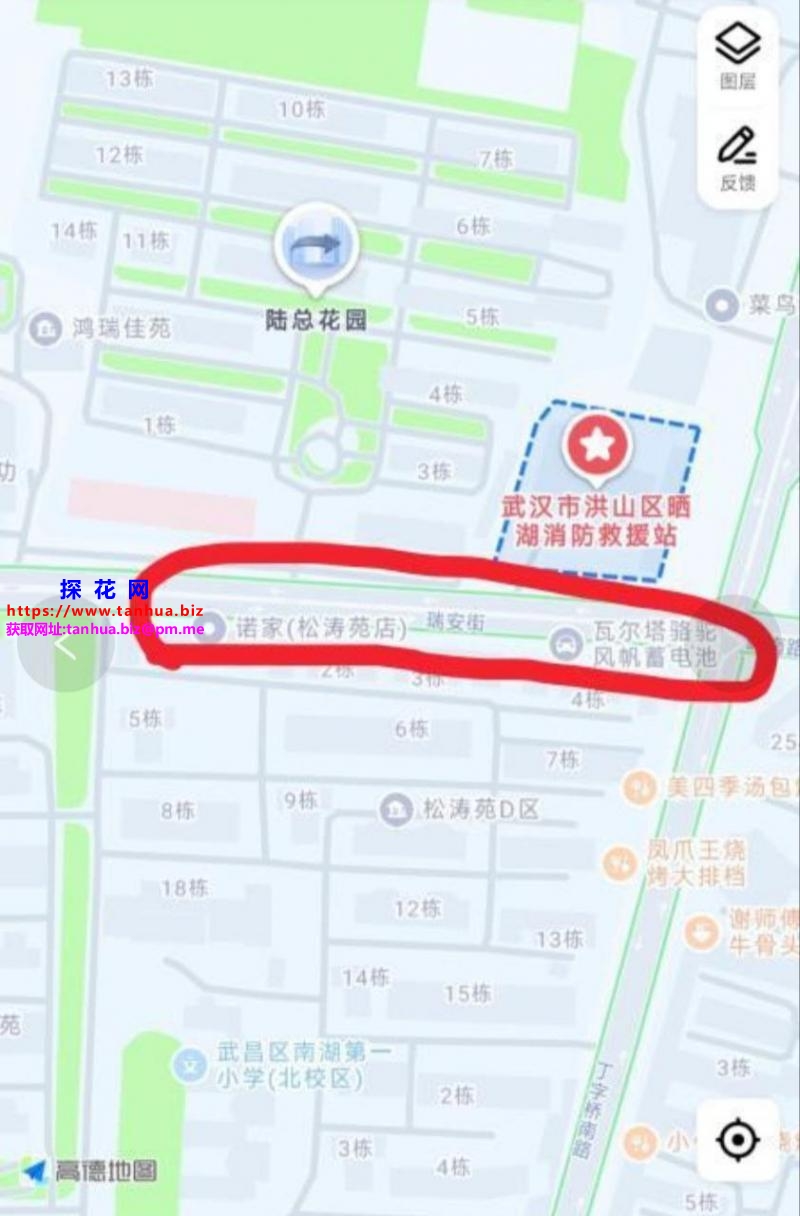Open the 反馈 feedback button
This screenshot has width=800, height=1216.
point(738,158)
